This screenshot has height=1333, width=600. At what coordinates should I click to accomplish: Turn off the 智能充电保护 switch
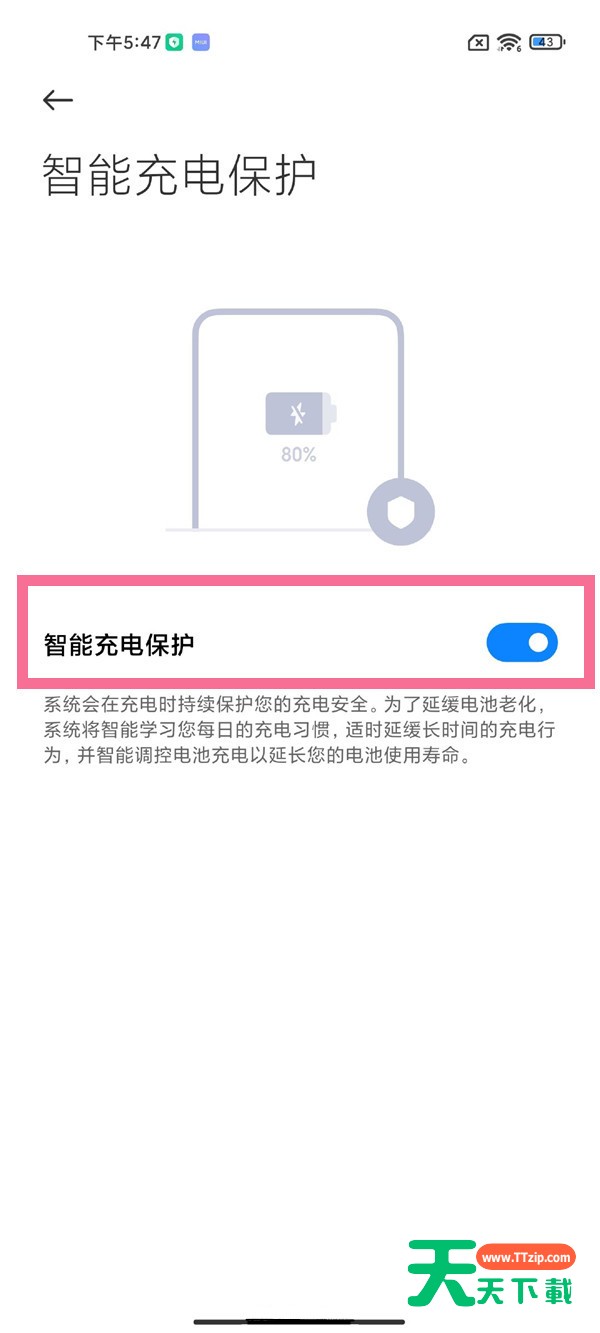coord(521,643)
